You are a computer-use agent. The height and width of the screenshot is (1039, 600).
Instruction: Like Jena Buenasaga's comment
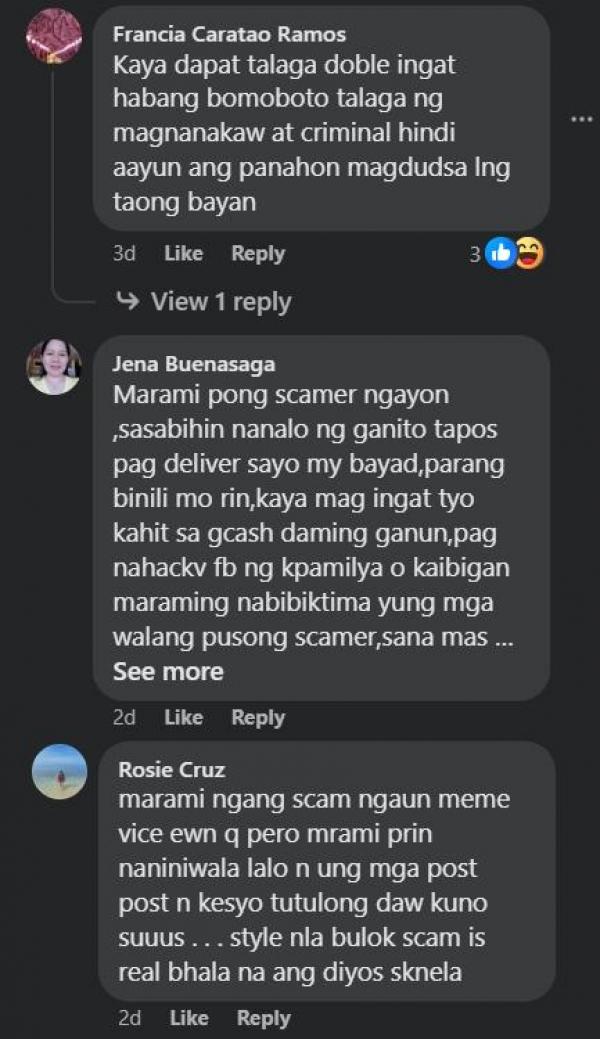(183, 718)
